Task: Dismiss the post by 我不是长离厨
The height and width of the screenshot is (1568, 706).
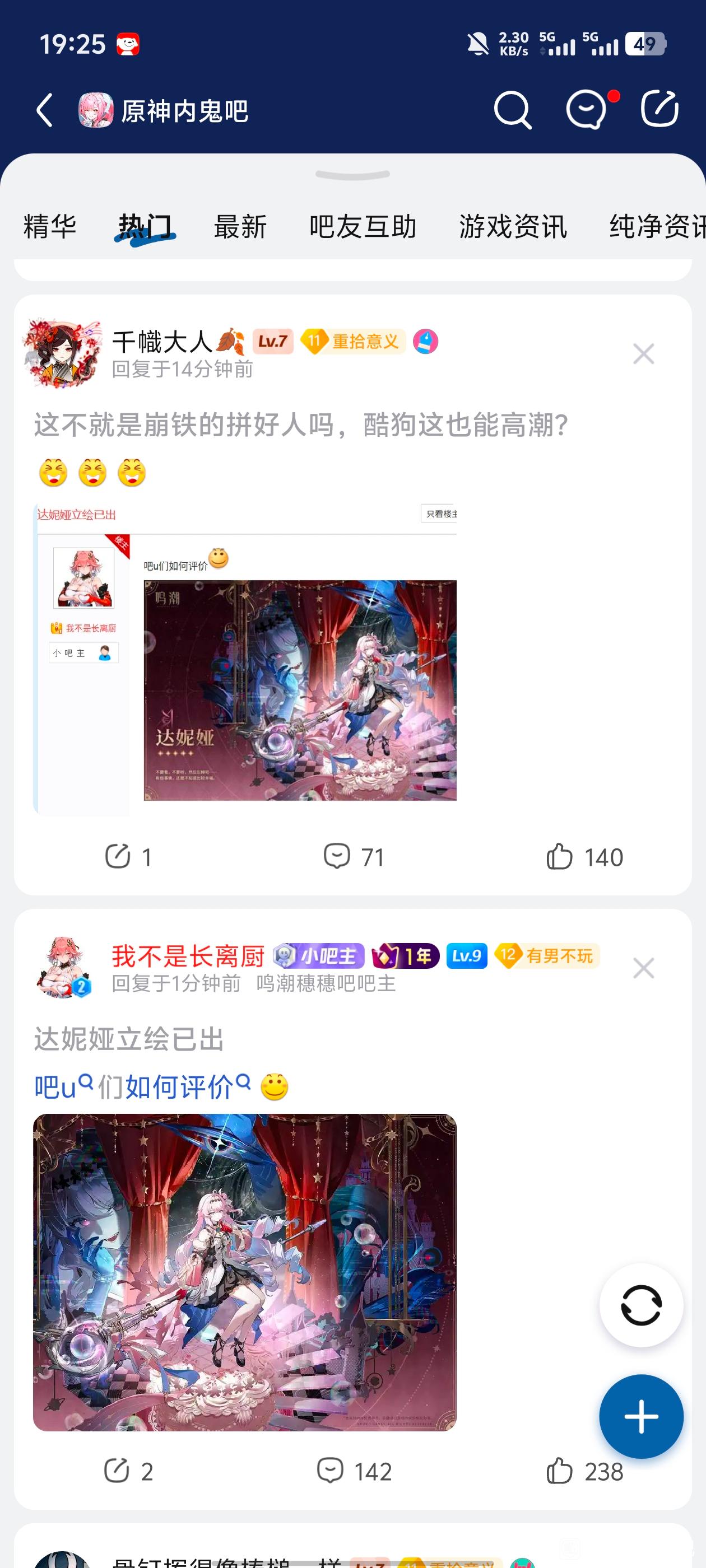Action: tap(643, 968)
